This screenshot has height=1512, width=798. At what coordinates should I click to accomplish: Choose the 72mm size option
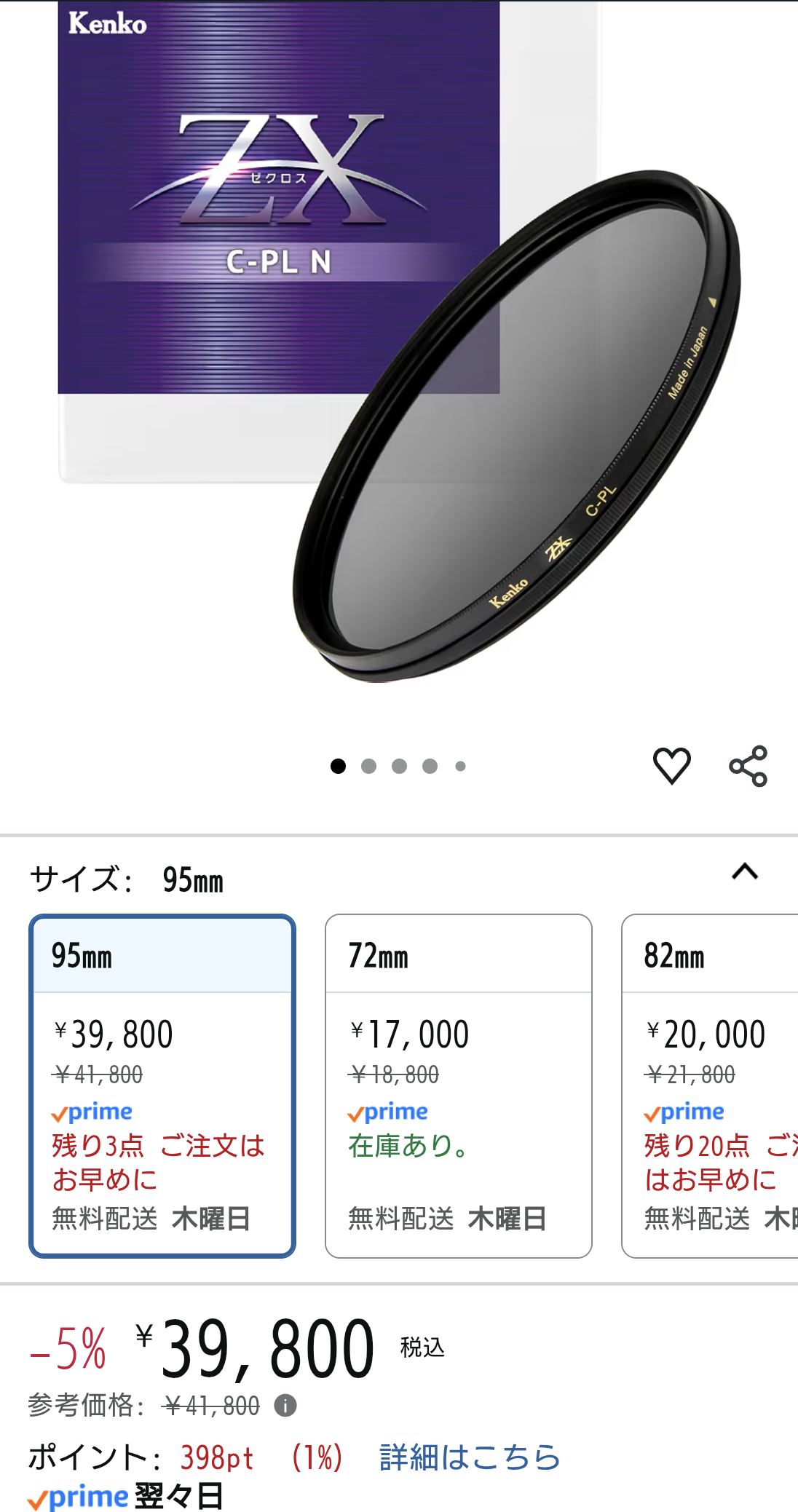[458, 1085]
